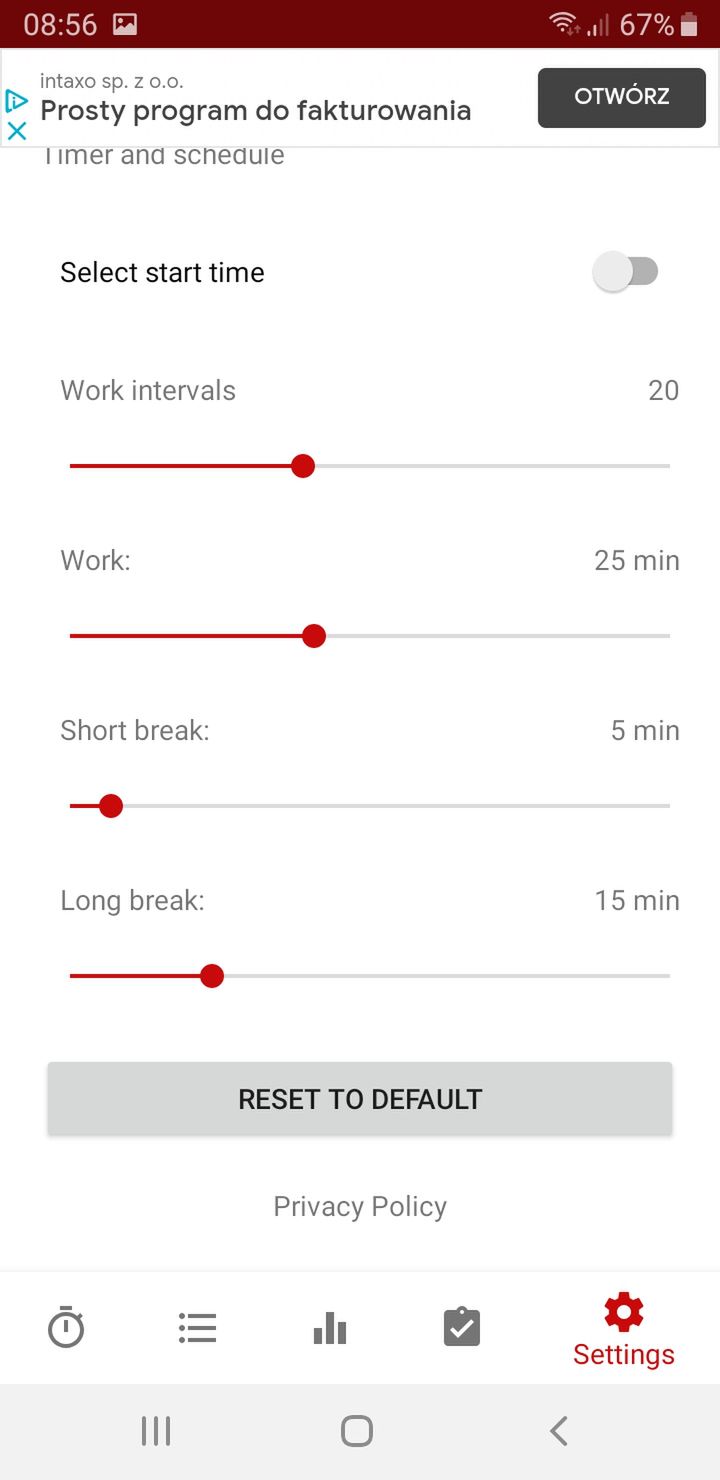Enable the Select start time switch

[x=626, y=272]
